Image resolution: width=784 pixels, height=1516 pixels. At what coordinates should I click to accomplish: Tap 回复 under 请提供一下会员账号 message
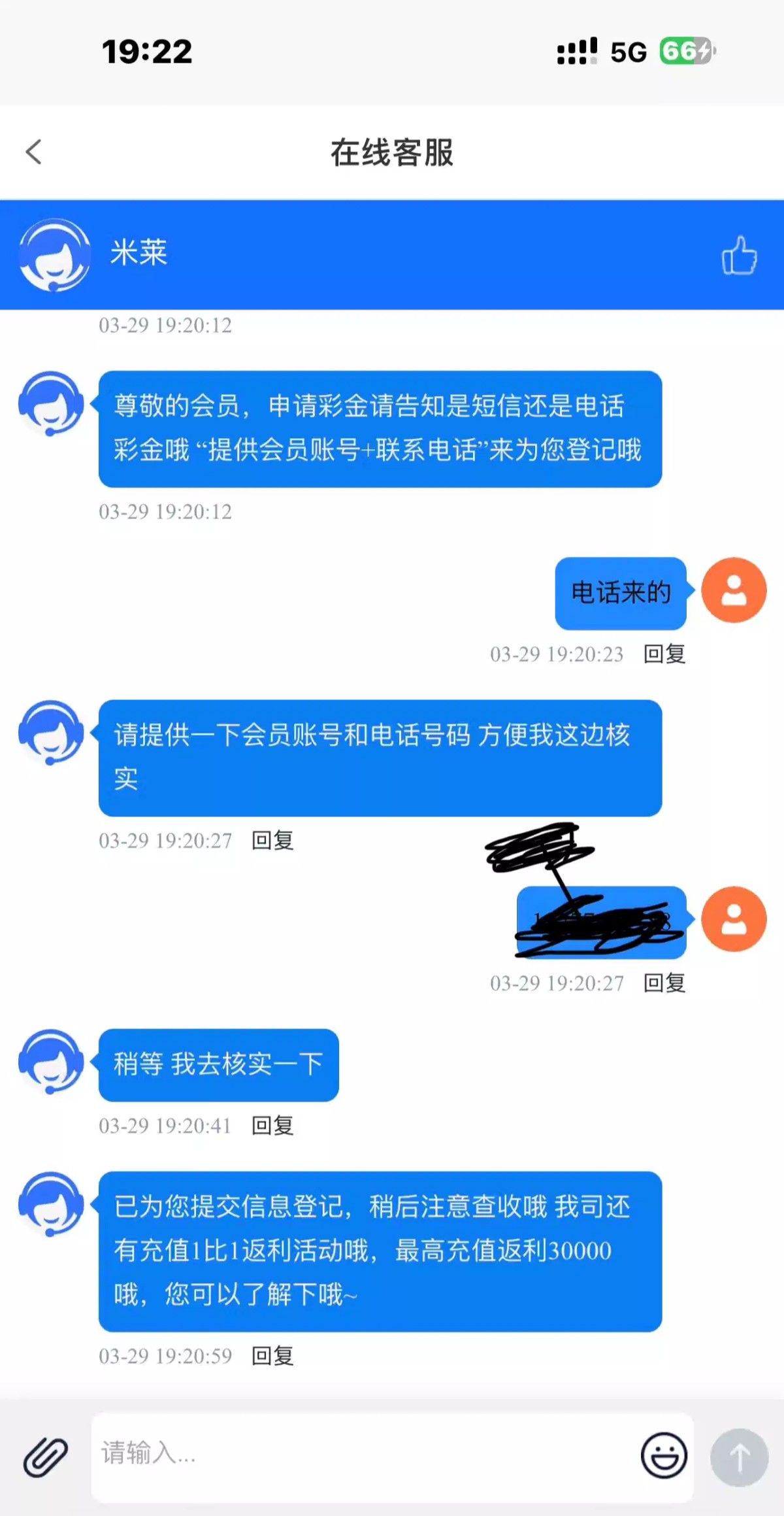[x=272, y=840]
